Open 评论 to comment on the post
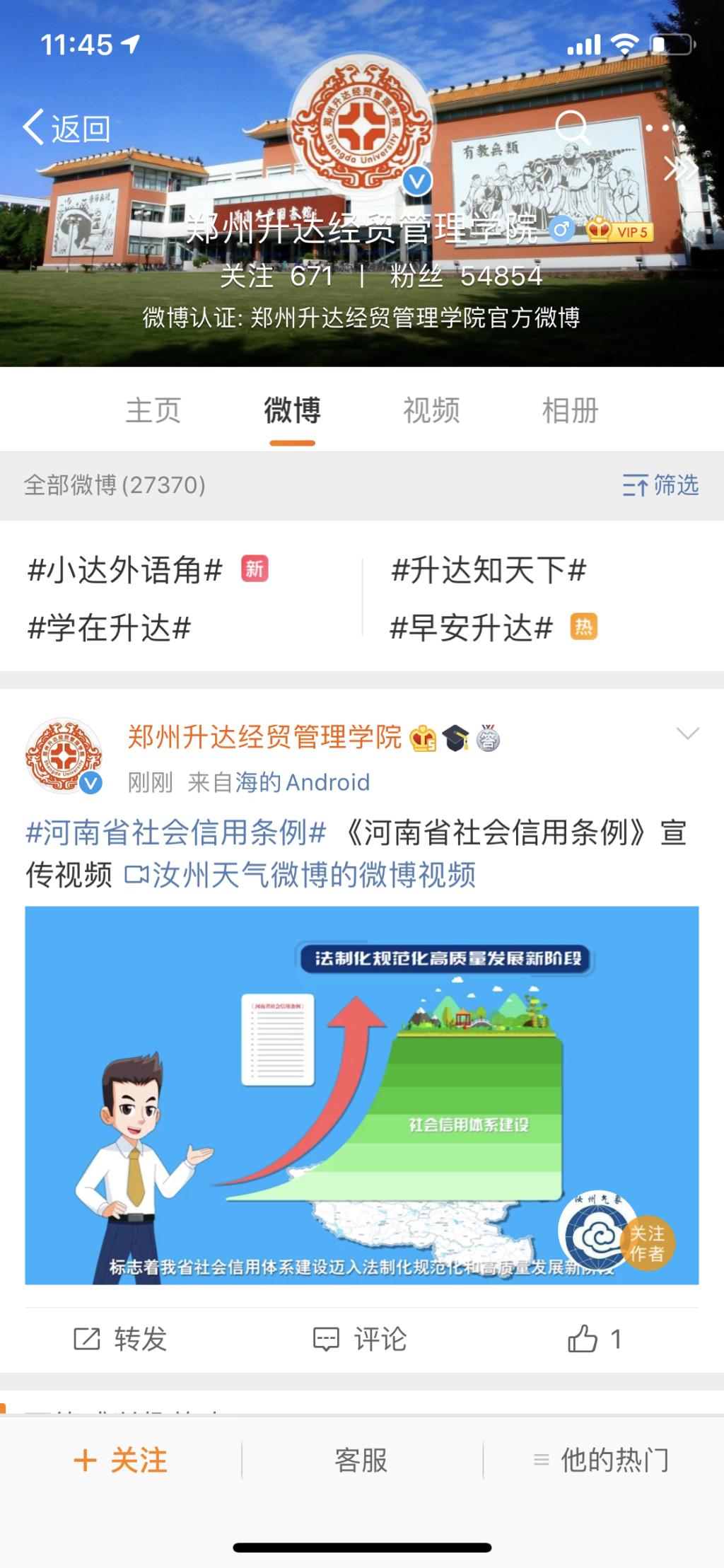Screen dimensions: 724x1568 (x=361, y=1339)
